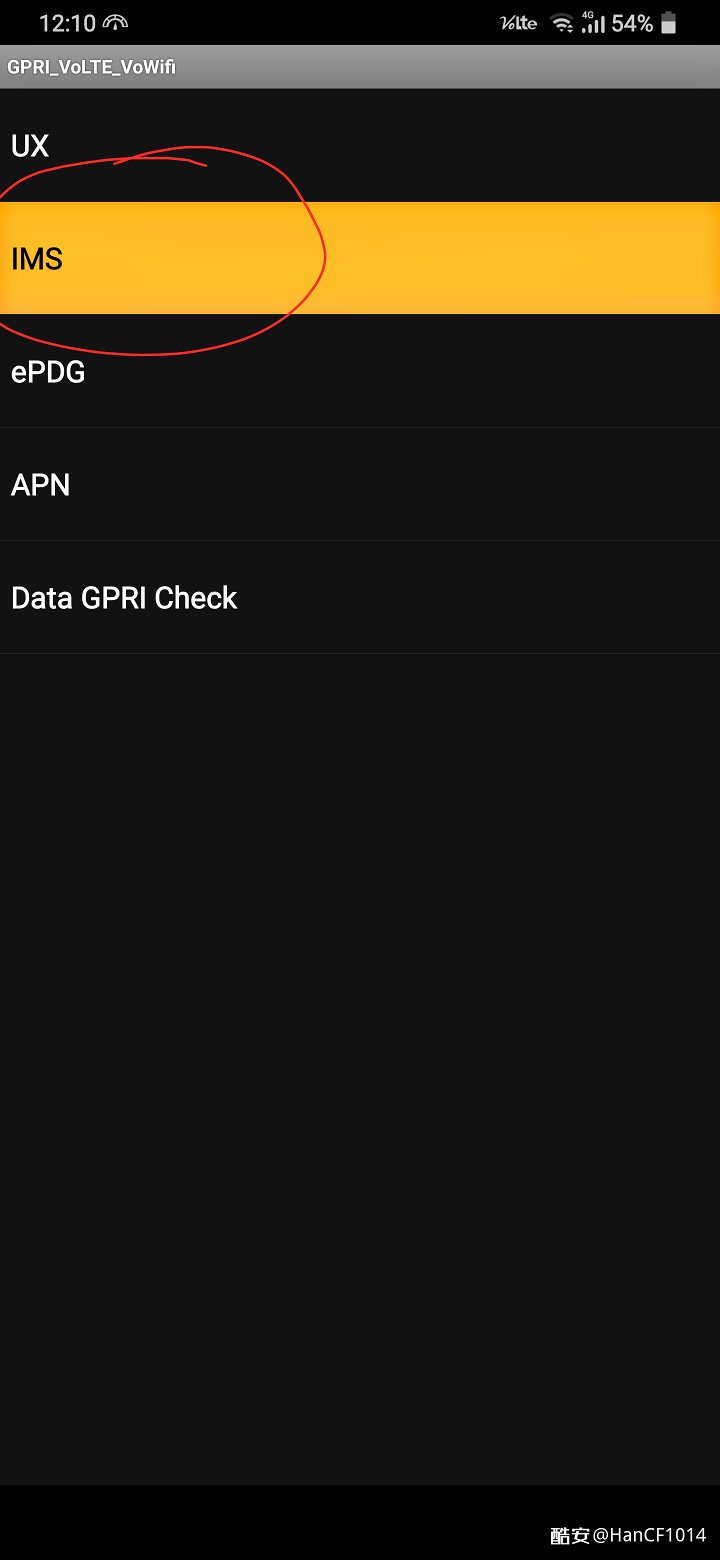720x1560 pixels.
Task: Open ePDG settings
Action: click(360, 371)
